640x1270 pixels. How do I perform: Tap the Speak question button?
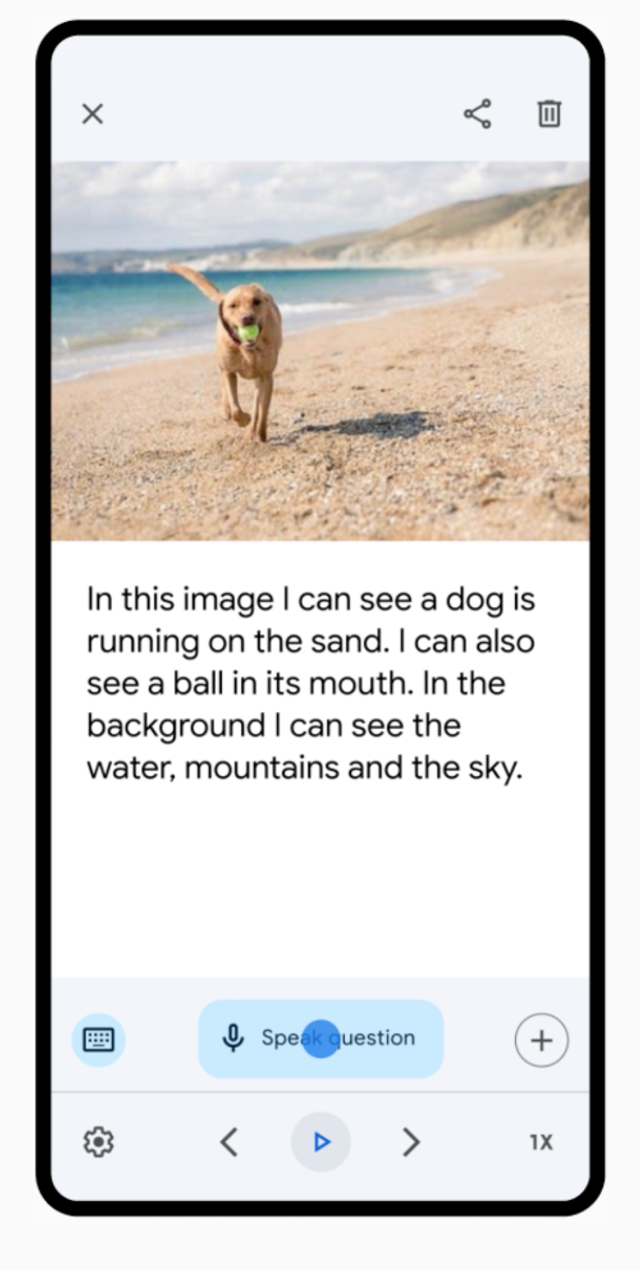click(x=320, y=1039)
